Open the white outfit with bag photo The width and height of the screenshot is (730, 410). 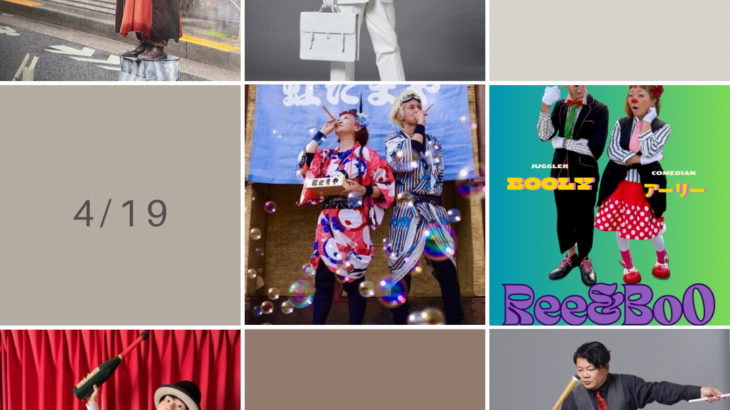[365, 40]
